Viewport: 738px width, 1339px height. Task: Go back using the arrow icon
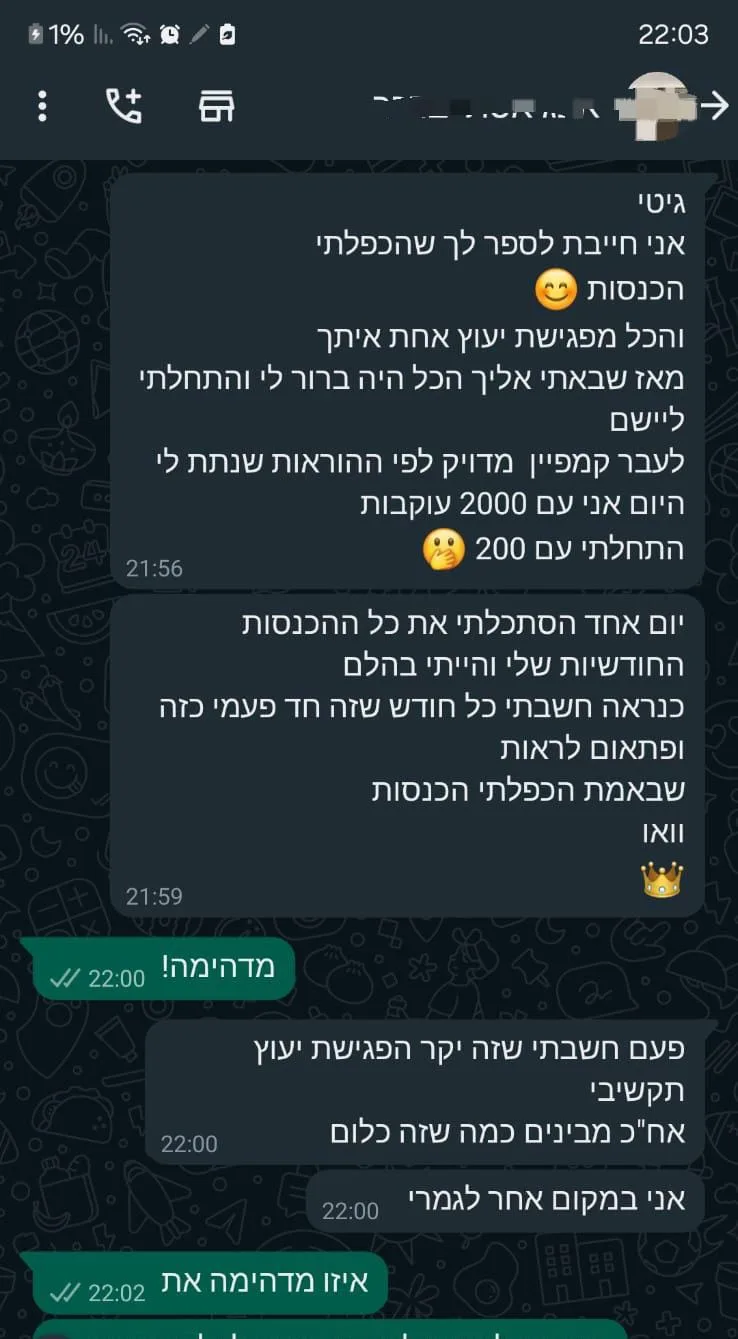tap(714, 106)
